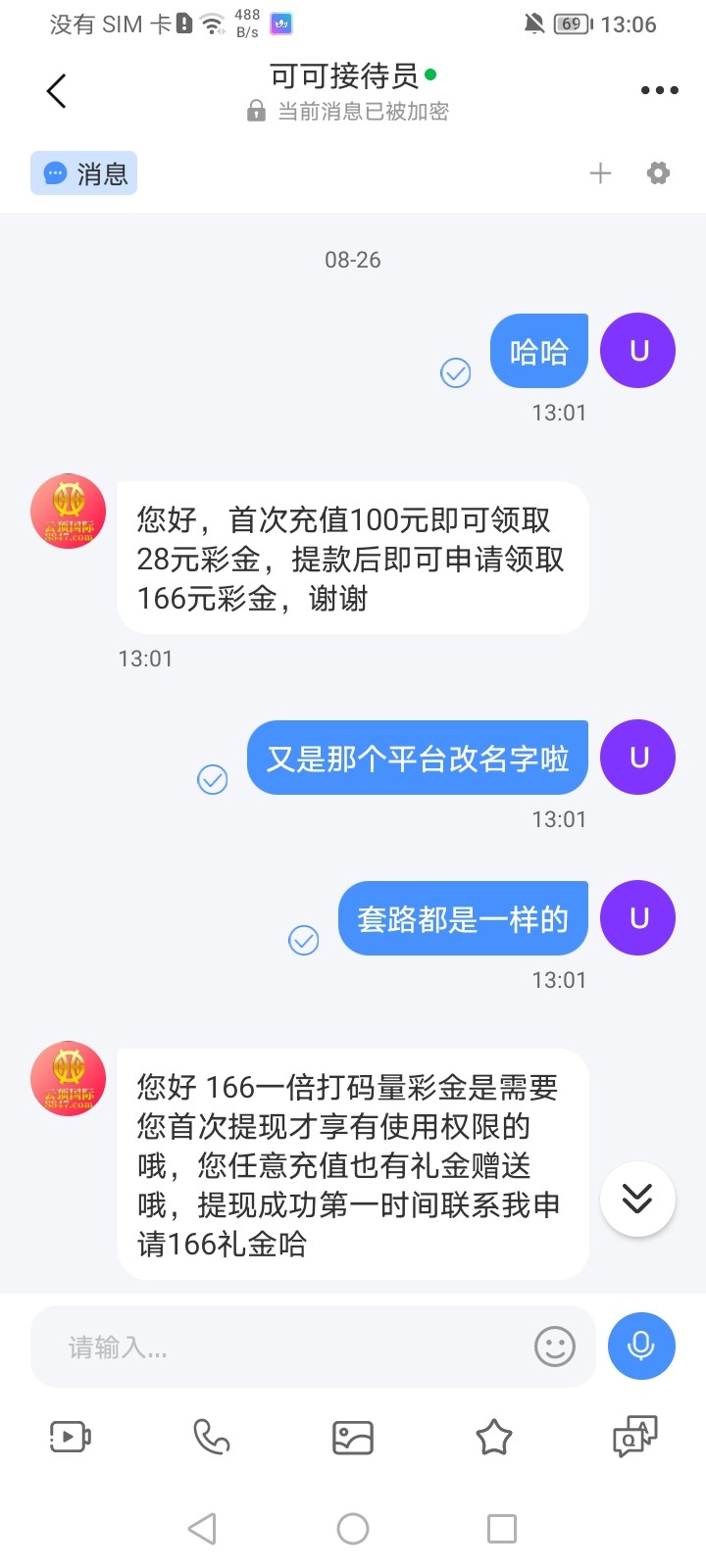Open the chat settings gear

pyautogui.click(x=658, y=173)
